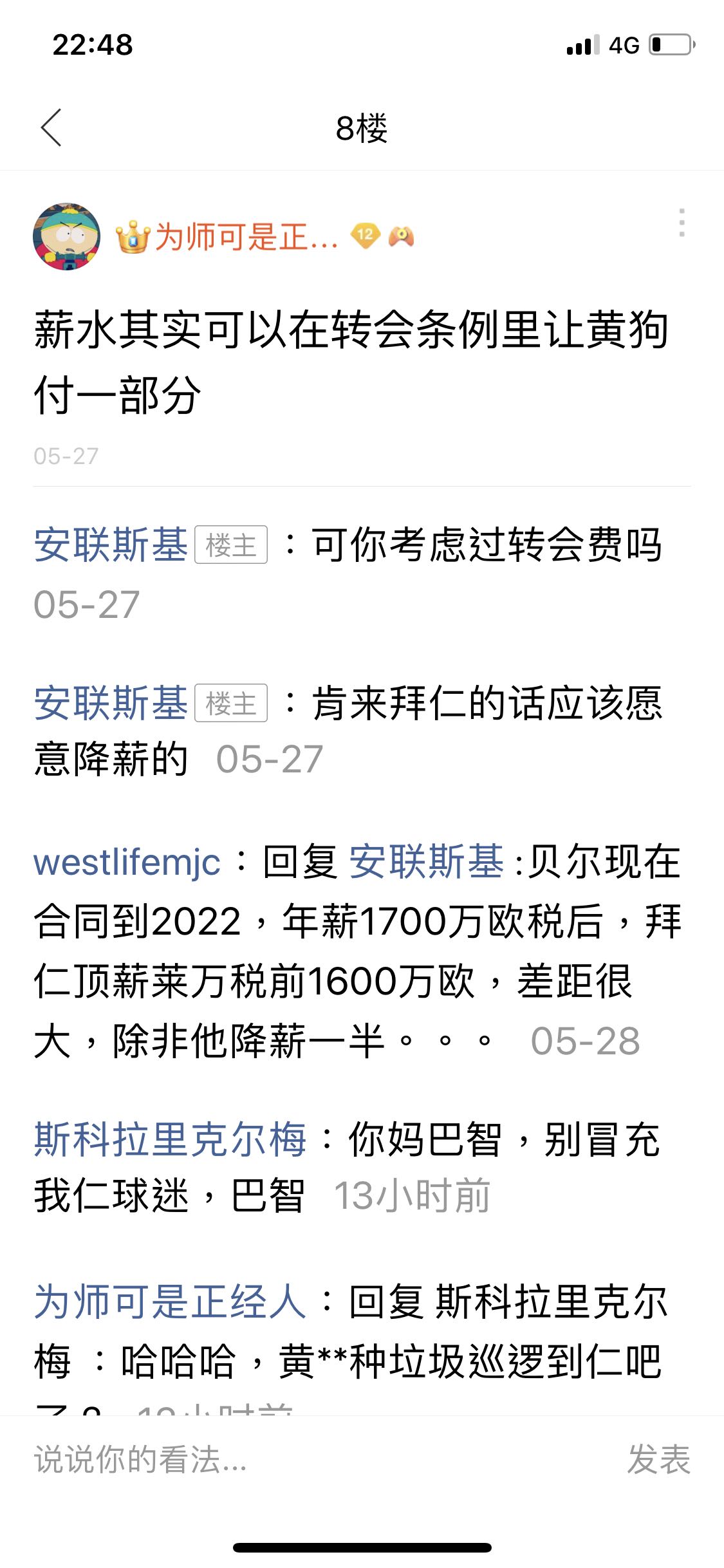This screenshot has width=724, height=1568.
Task: Open replier 为师可是正经人's profile
Action: [171, 1302]
